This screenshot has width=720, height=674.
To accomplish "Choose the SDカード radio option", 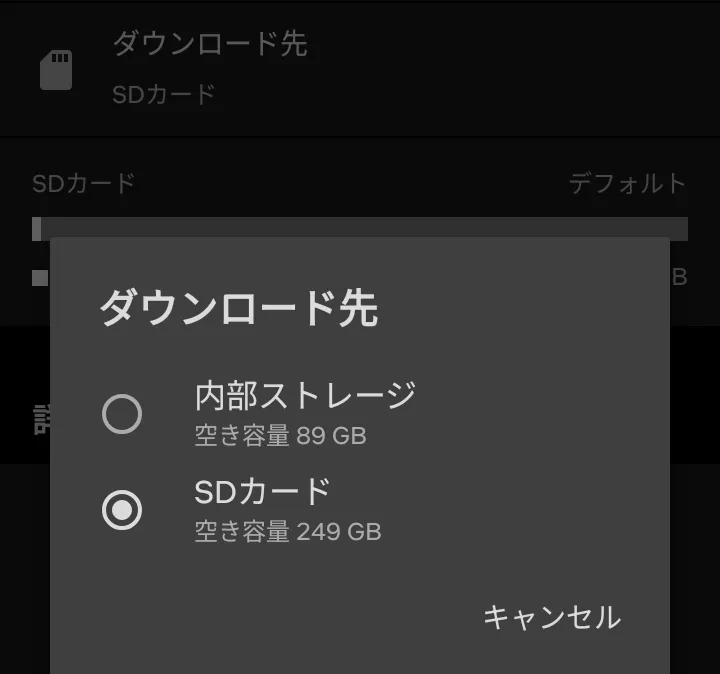I will tap(122, 511).
